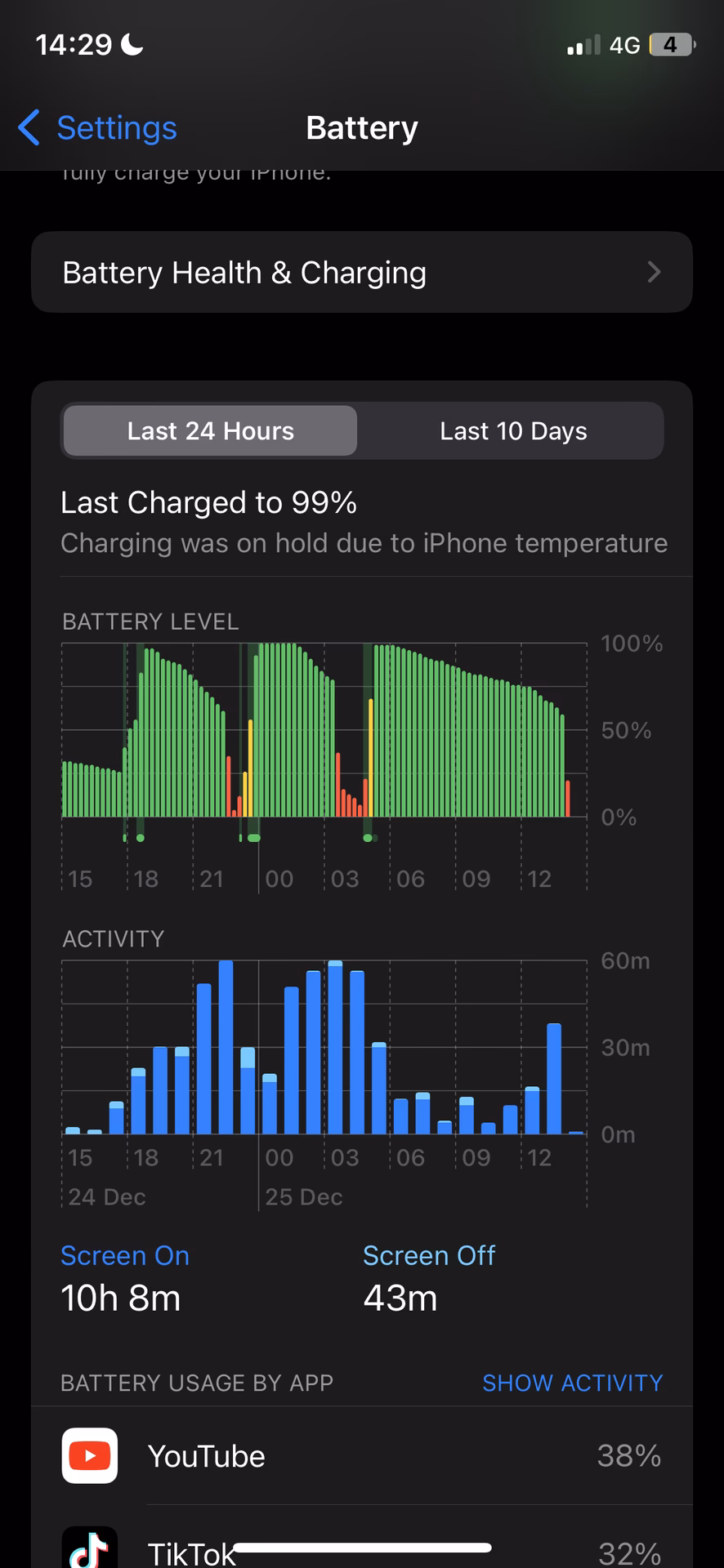This screenshot has width=724, height=1568.
Task: Tap the Screen On label
Action: pos(124,1255)
